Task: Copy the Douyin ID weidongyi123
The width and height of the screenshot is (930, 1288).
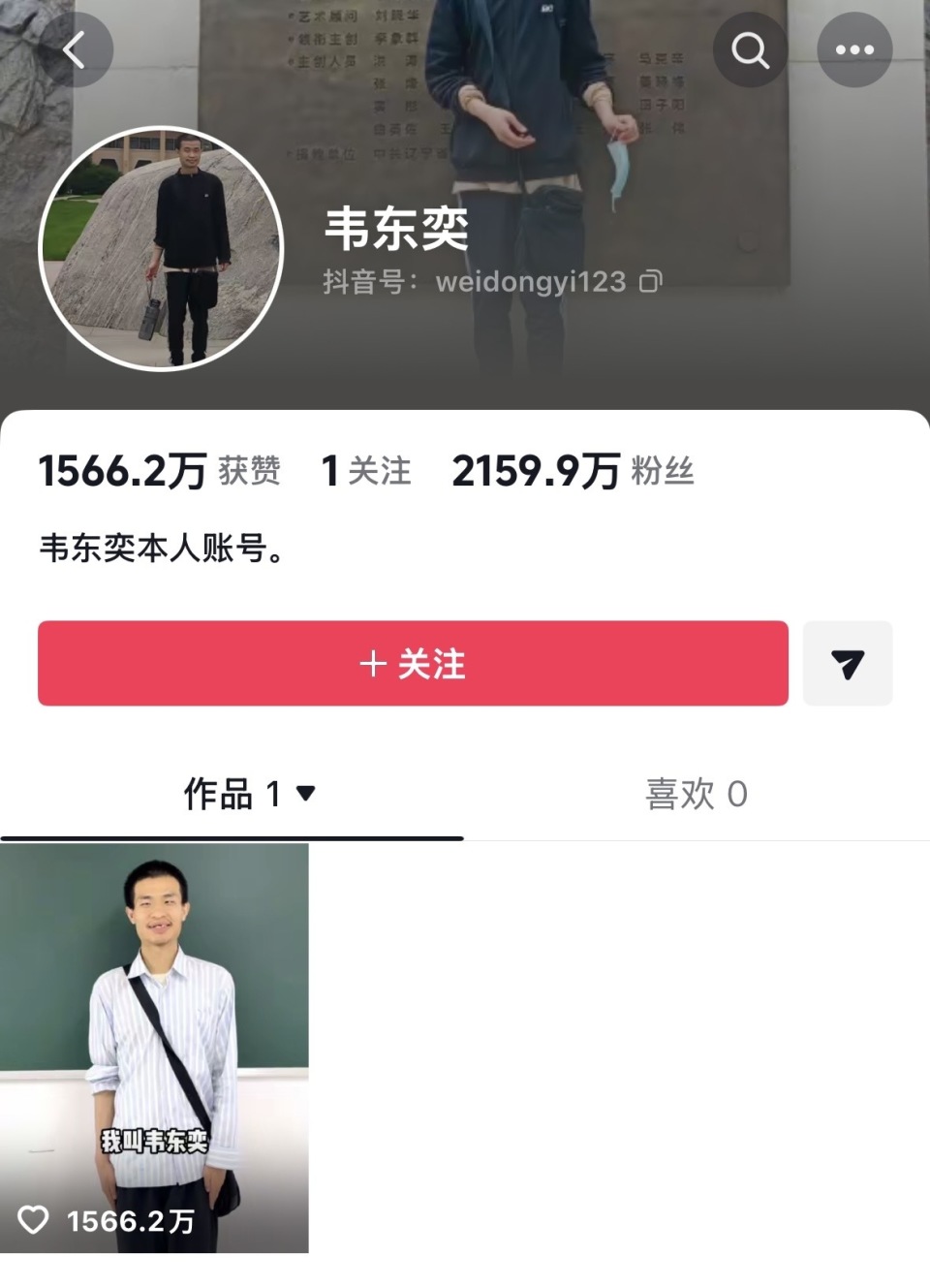Action: pos(650,281)
